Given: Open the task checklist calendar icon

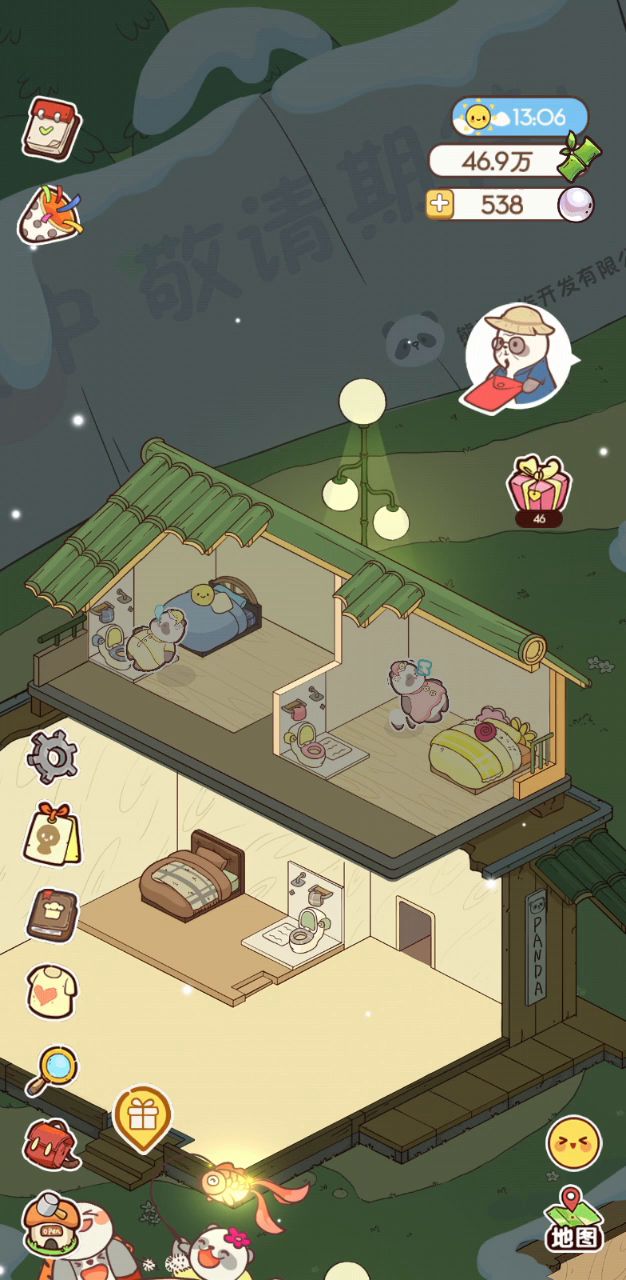Looking at the screenshot, I should pos(50,127).
